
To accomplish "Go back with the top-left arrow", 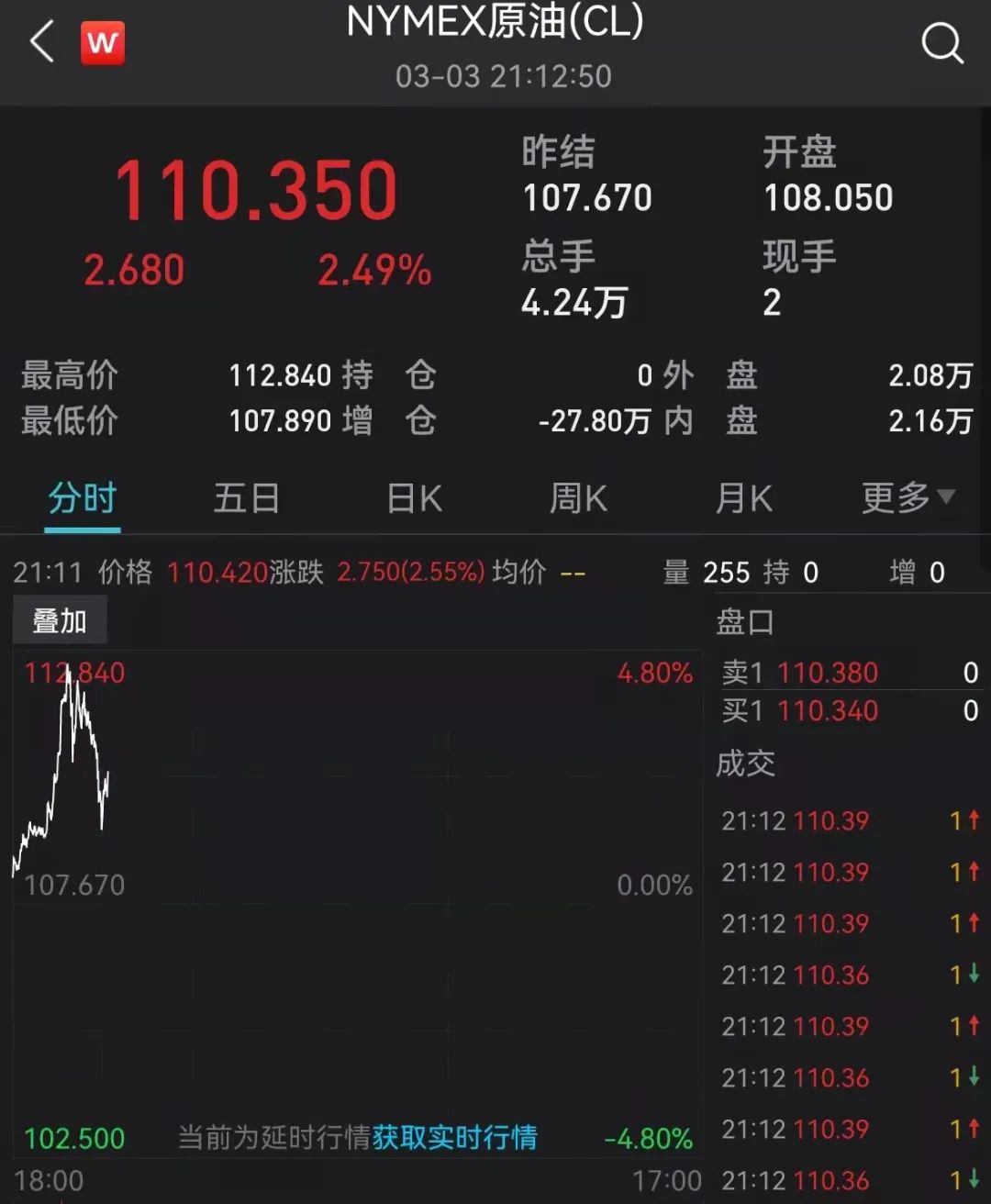I will click(x=42, y=42).
